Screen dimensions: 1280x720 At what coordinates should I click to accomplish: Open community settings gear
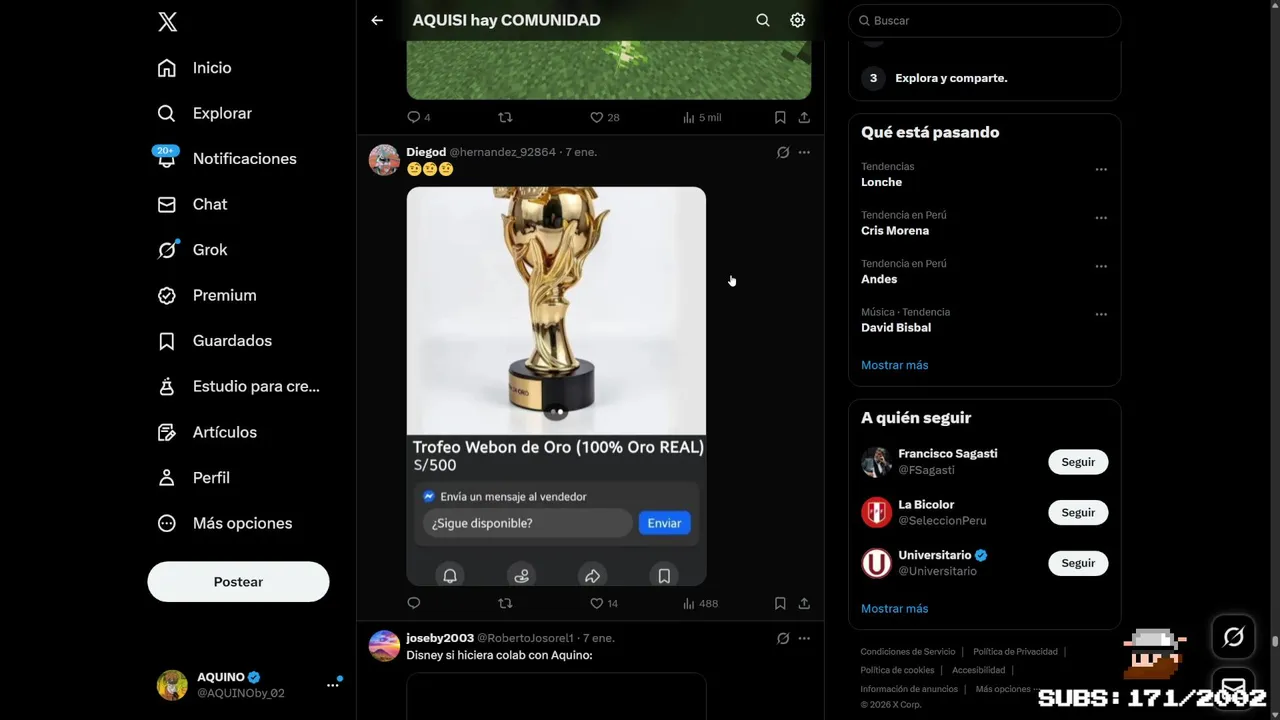797,20
